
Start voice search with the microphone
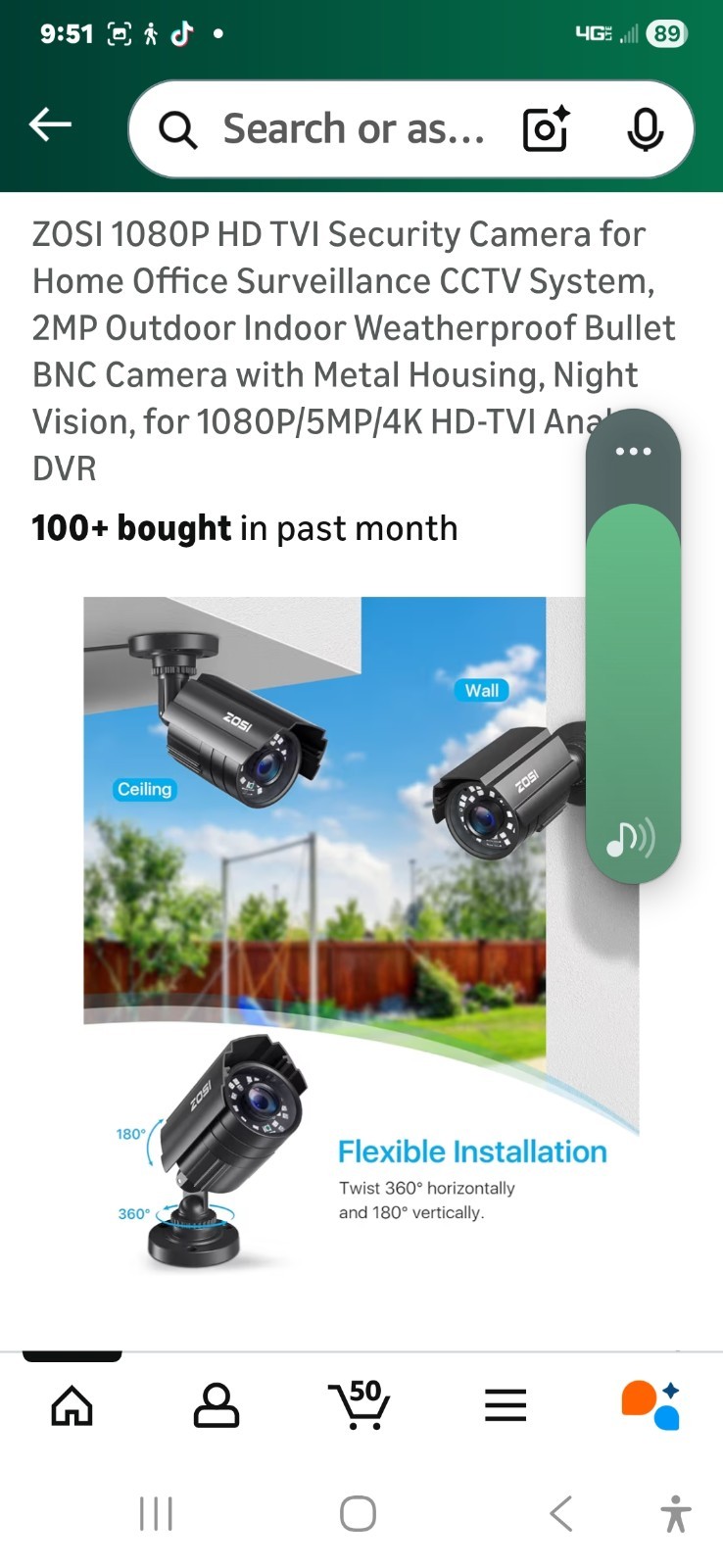[x=645, y=128]
